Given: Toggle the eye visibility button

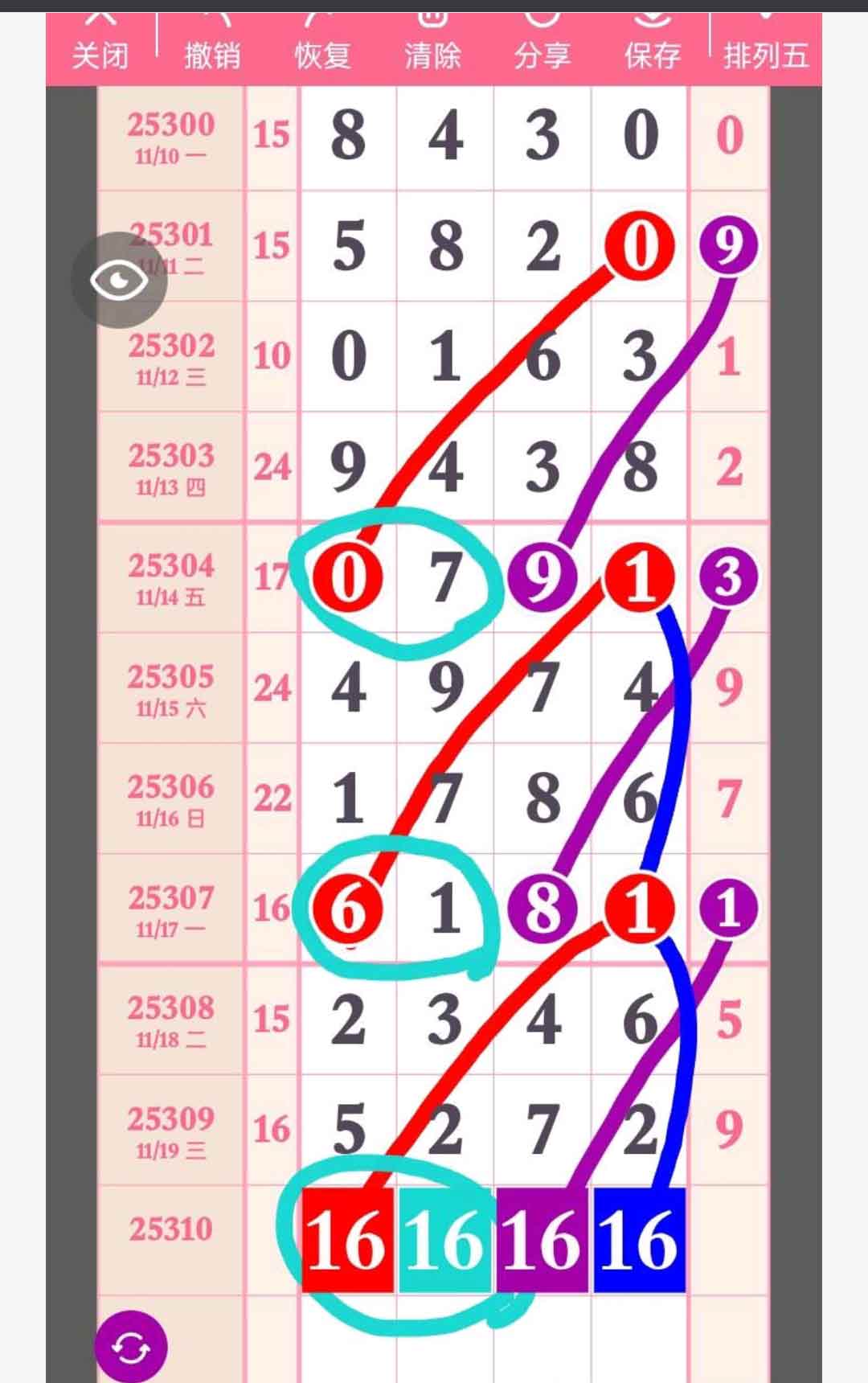Looking at the screenshot, I should (x=119, y=280).
